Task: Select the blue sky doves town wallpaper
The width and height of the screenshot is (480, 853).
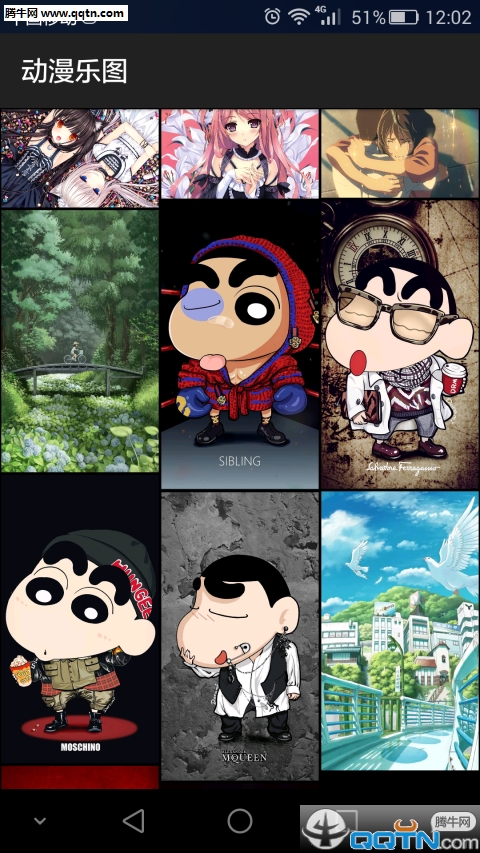Action: tap(400, 631)
